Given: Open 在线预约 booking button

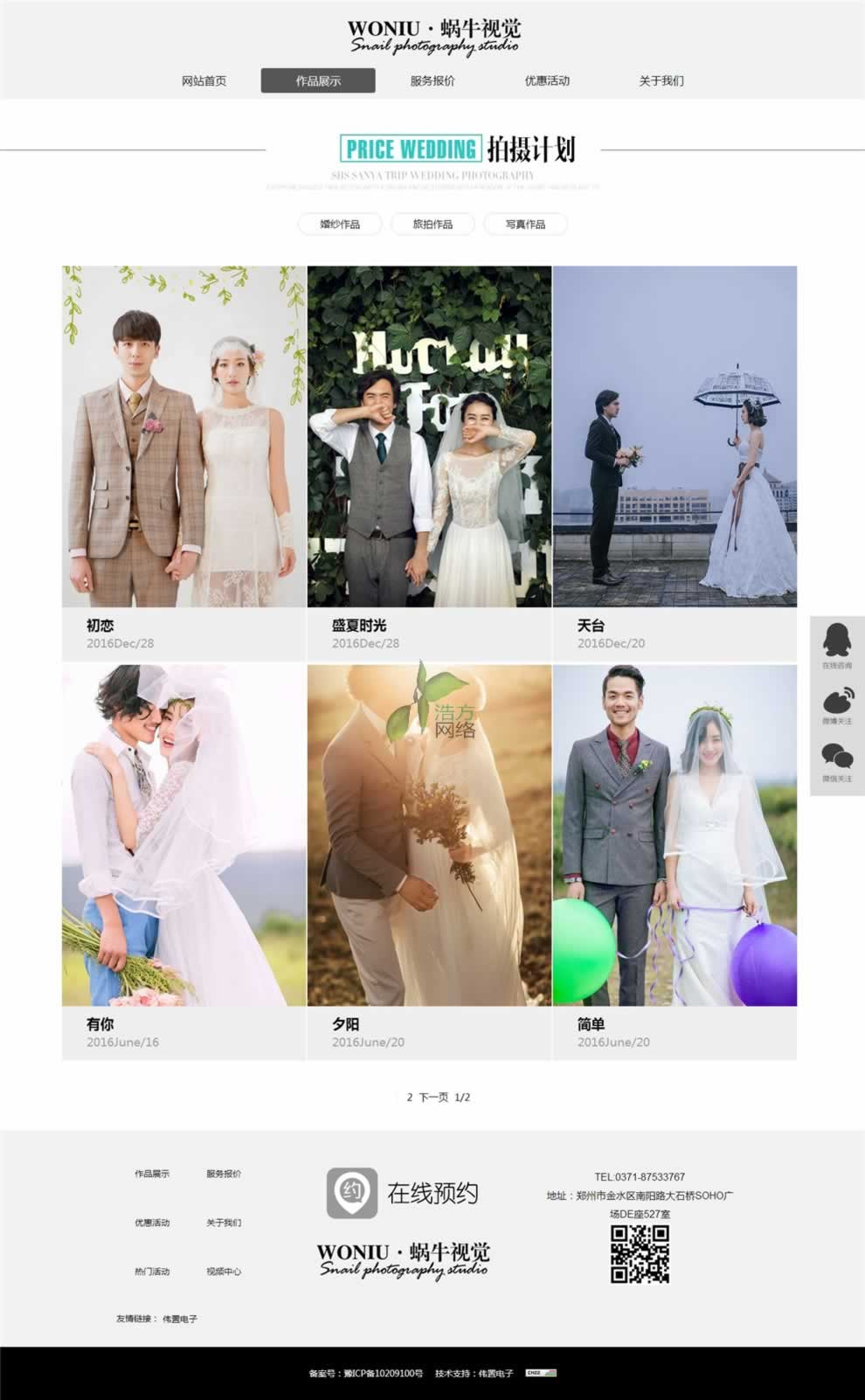Looking at the screenshot, I should [x=404, y=1193].
